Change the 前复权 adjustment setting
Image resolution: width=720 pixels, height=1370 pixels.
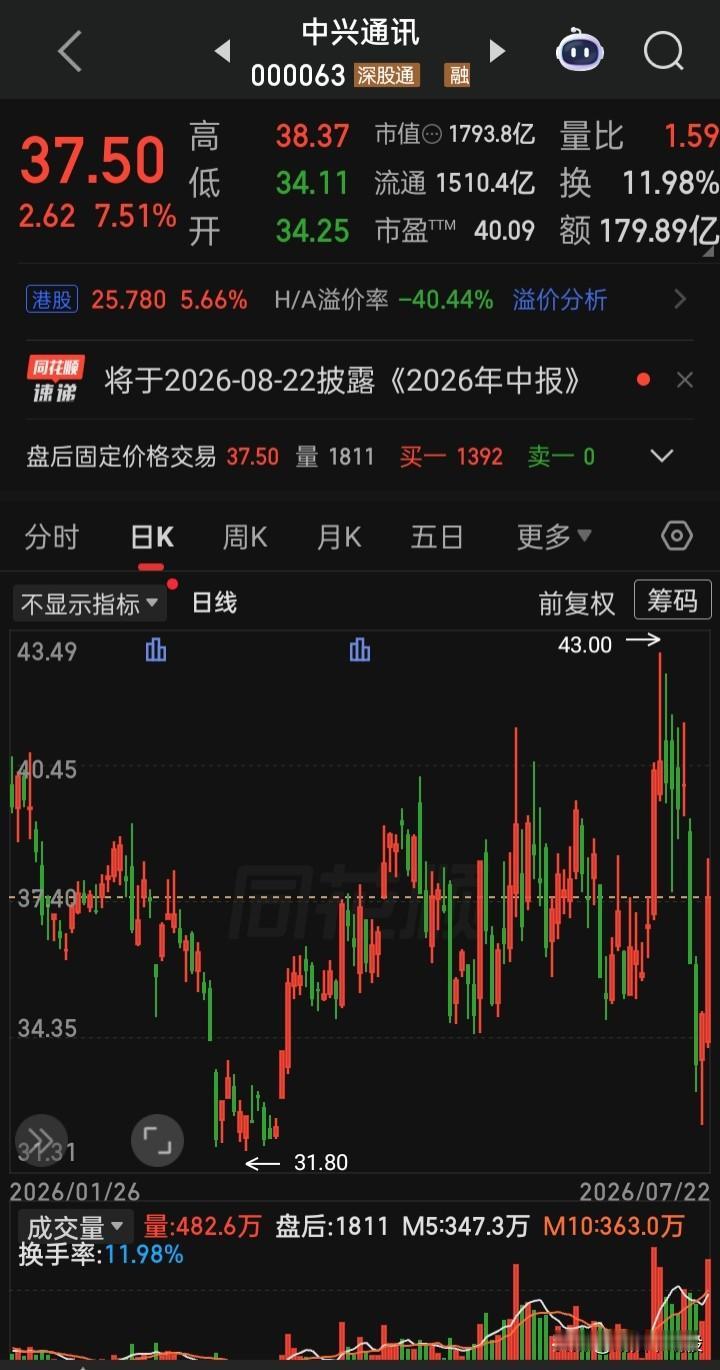[577, 603]
